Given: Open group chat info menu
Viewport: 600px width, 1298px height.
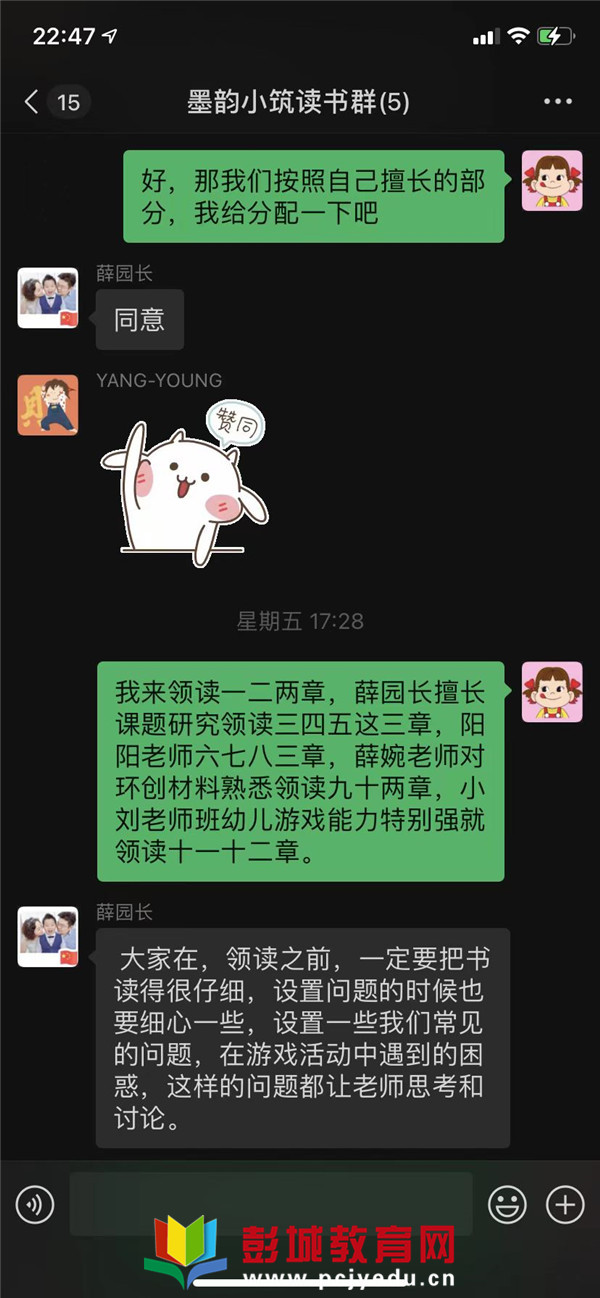Looking at the screenshot, I should point(557,102).
